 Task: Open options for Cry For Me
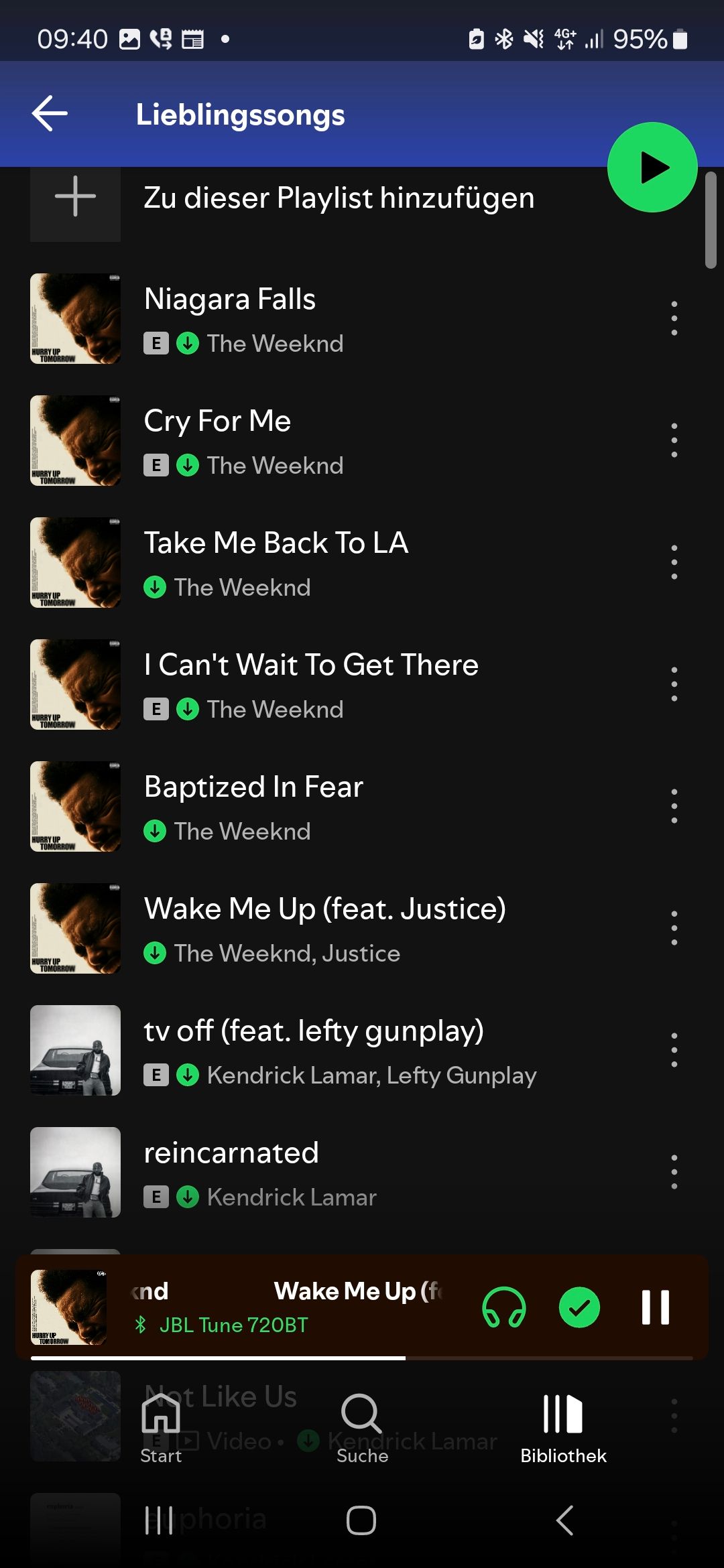click(674, 441)
